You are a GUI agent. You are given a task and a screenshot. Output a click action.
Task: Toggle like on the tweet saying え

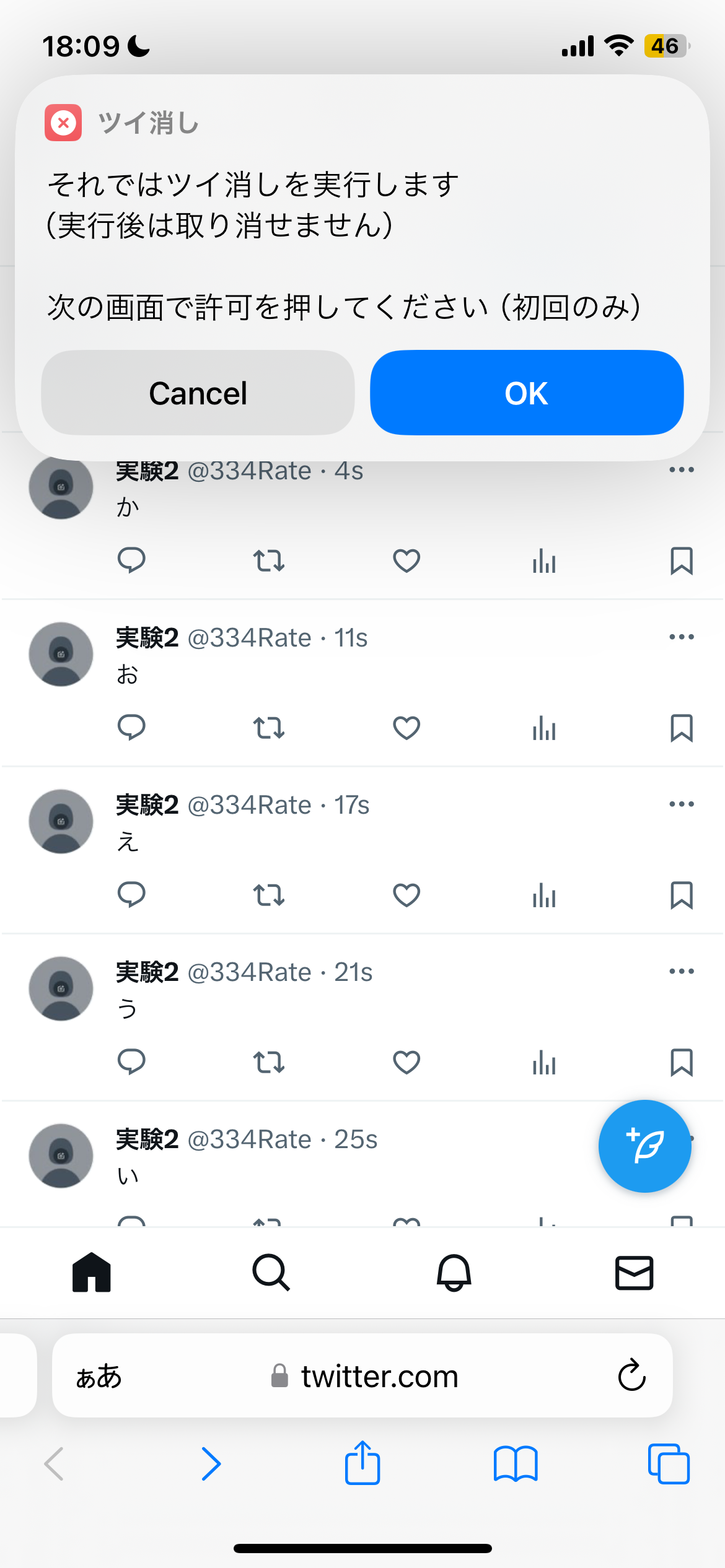pyautogui.click(x=406, y=895)
